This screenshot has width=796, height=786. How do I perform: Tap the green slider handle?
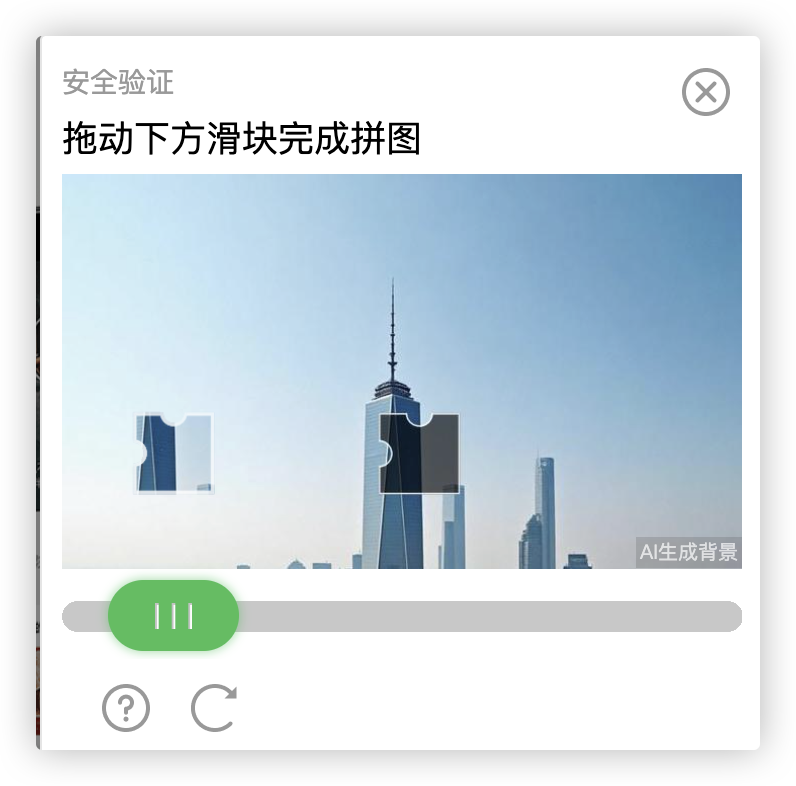click(173, 616)
